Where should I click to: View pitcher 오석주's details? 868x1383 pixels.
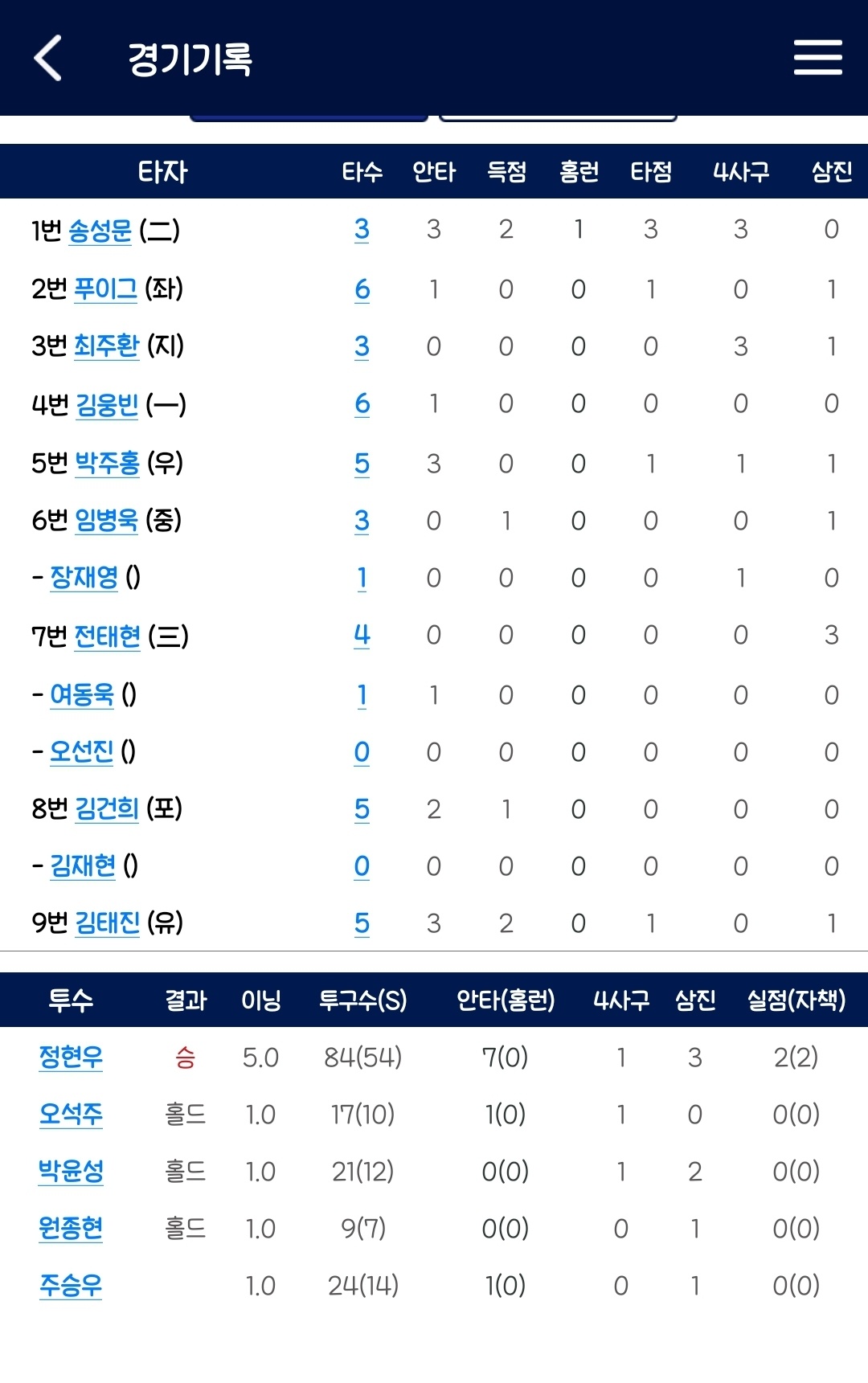71,1114
